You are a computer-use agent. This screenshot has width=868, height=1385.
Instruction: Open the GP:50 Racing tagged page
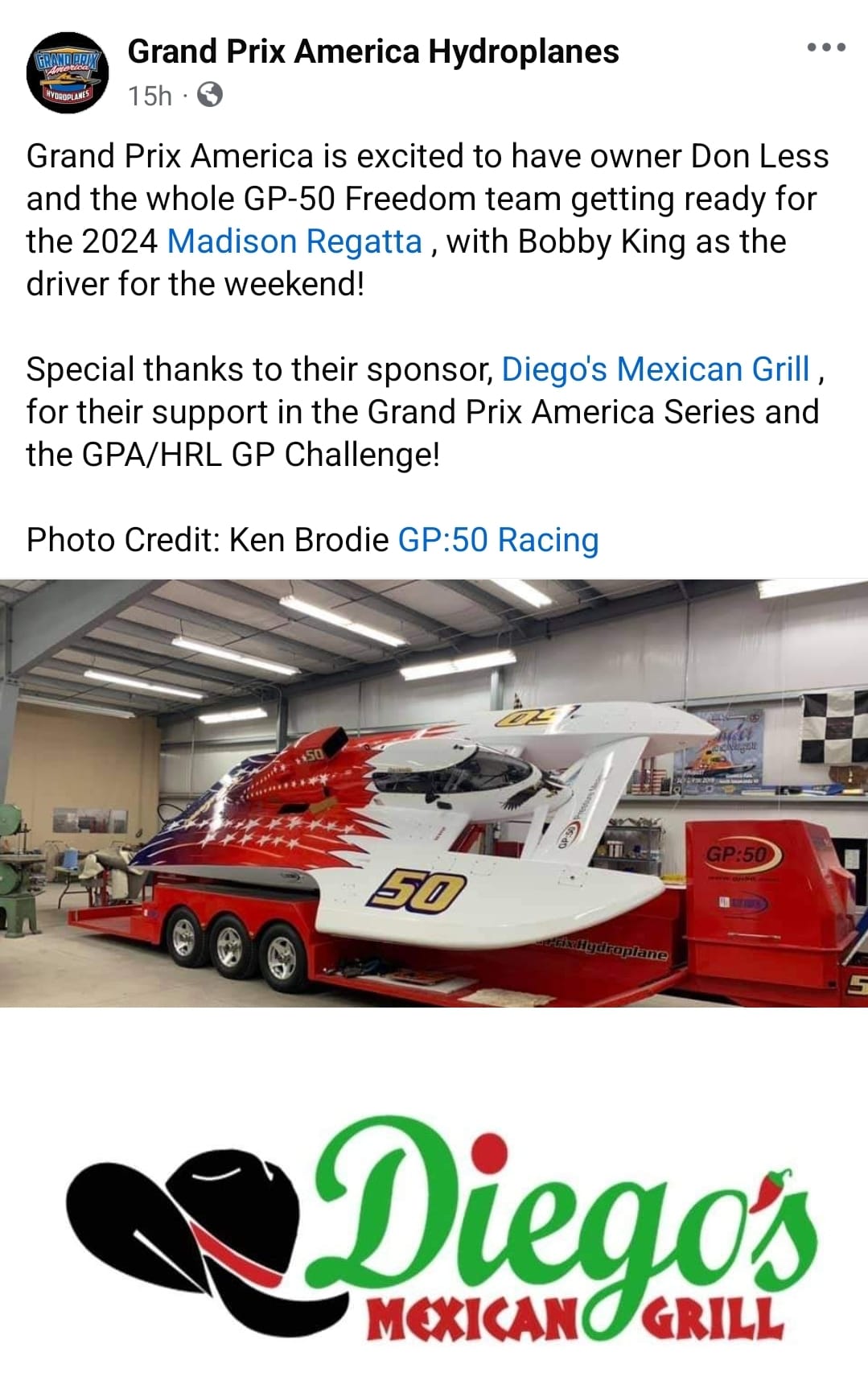pos(498,540)
